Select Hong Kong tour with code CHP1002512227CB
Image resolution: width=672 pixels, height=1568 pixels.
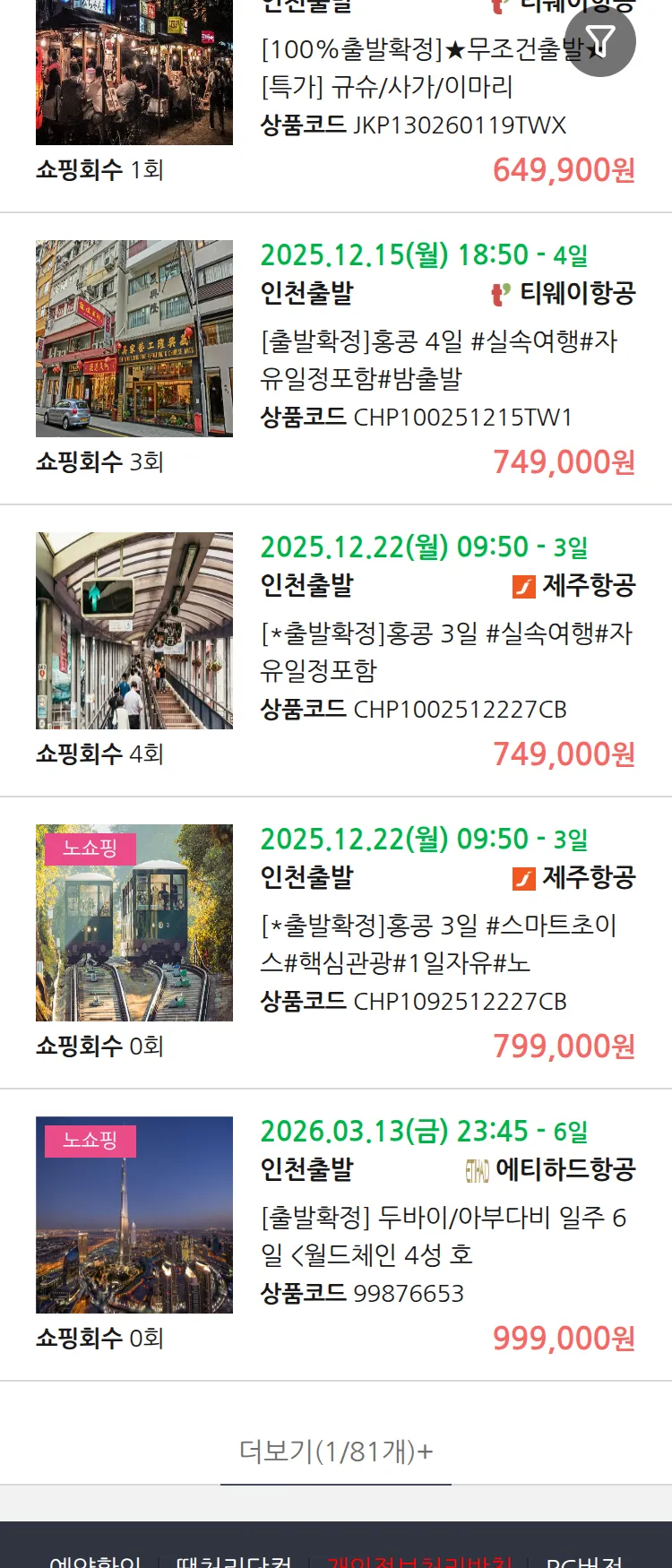click(x=445, y=651)
